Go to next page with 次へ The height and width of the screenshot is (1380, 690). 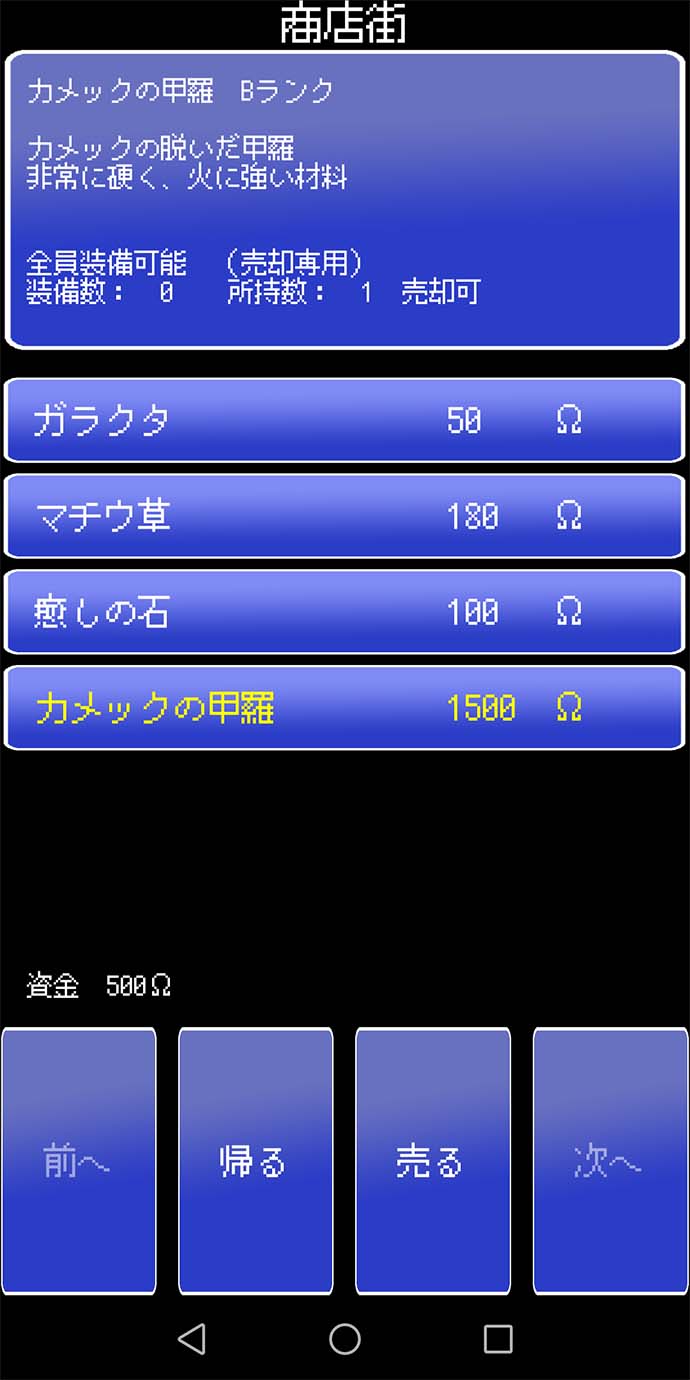610,1161
